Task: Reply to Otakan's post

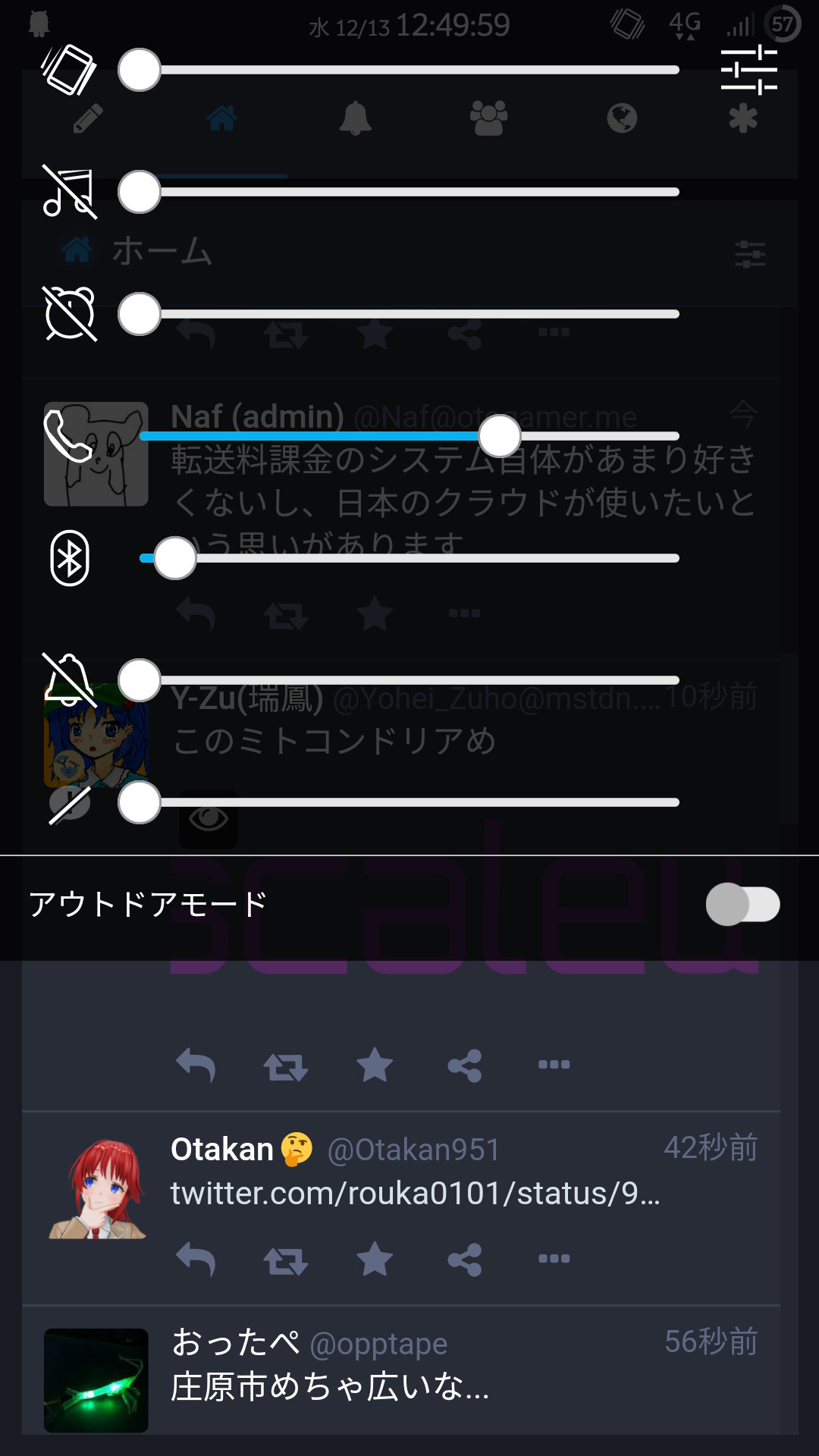Action: pyautogui.click(x=196, y=1260)
